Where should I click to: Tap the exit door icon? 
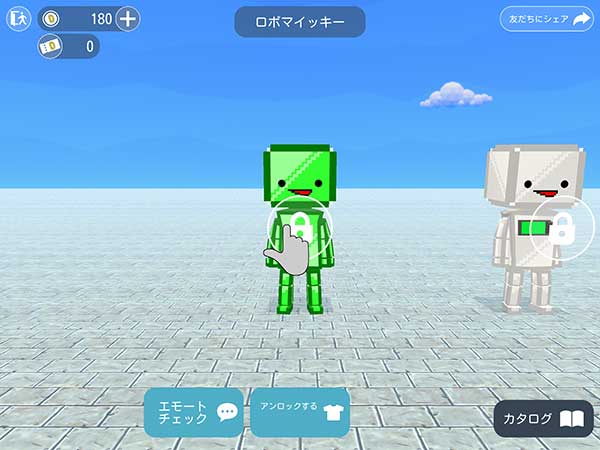(x=20, y=19)
